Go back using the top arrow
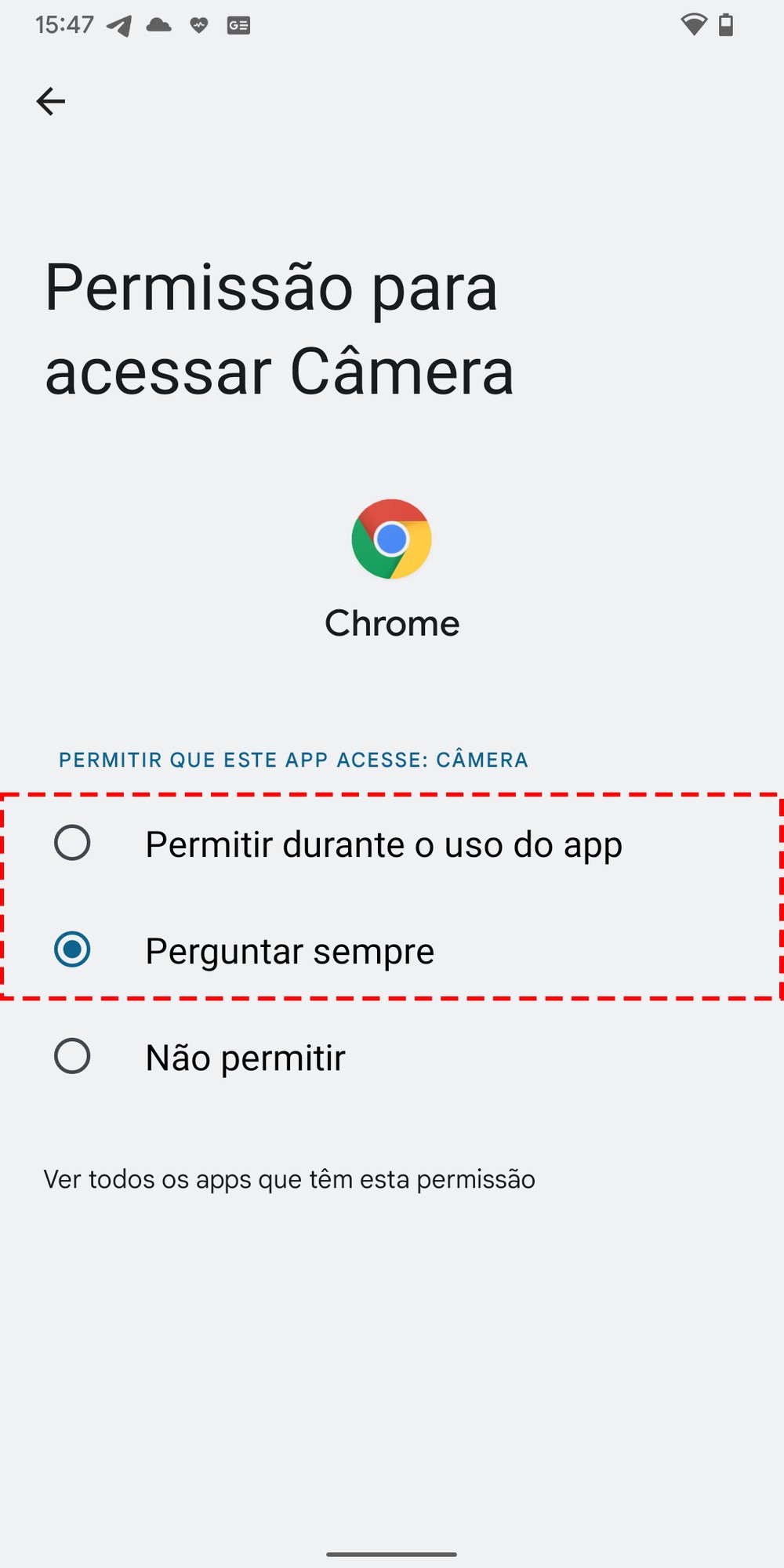Image resolution: width=784 pixels, height=1568 pixels. pos(51,101)
